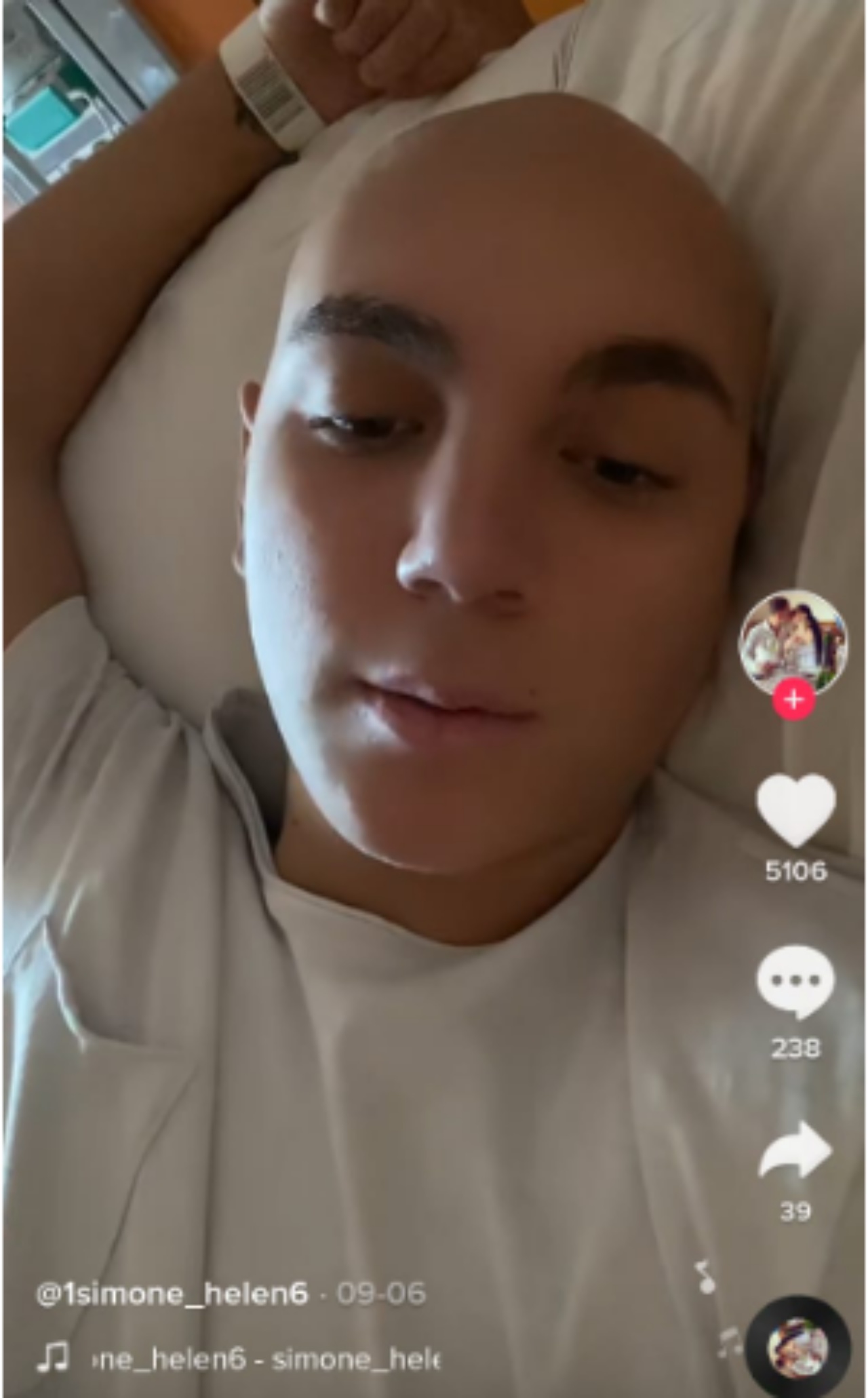Open the @1simone_helen6 username link
Viewport: 868px width, 1398px height.
coord(172,1293)
